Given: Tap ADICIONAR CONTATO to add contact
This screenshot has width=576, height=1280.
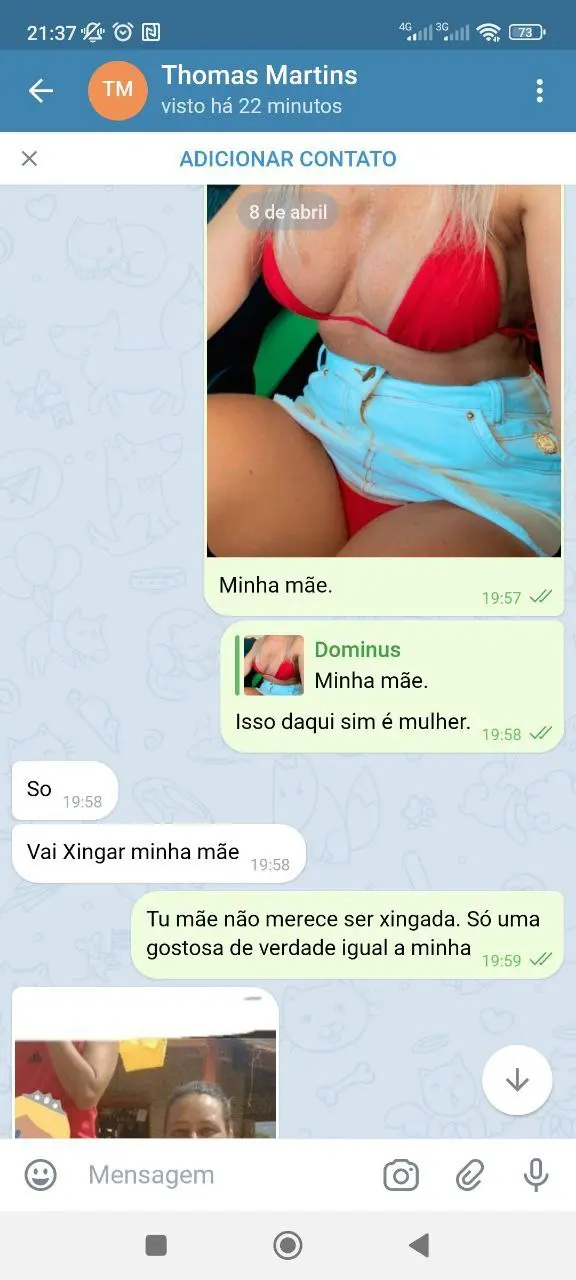Looking at the screenshot, I should coord(288,159).
